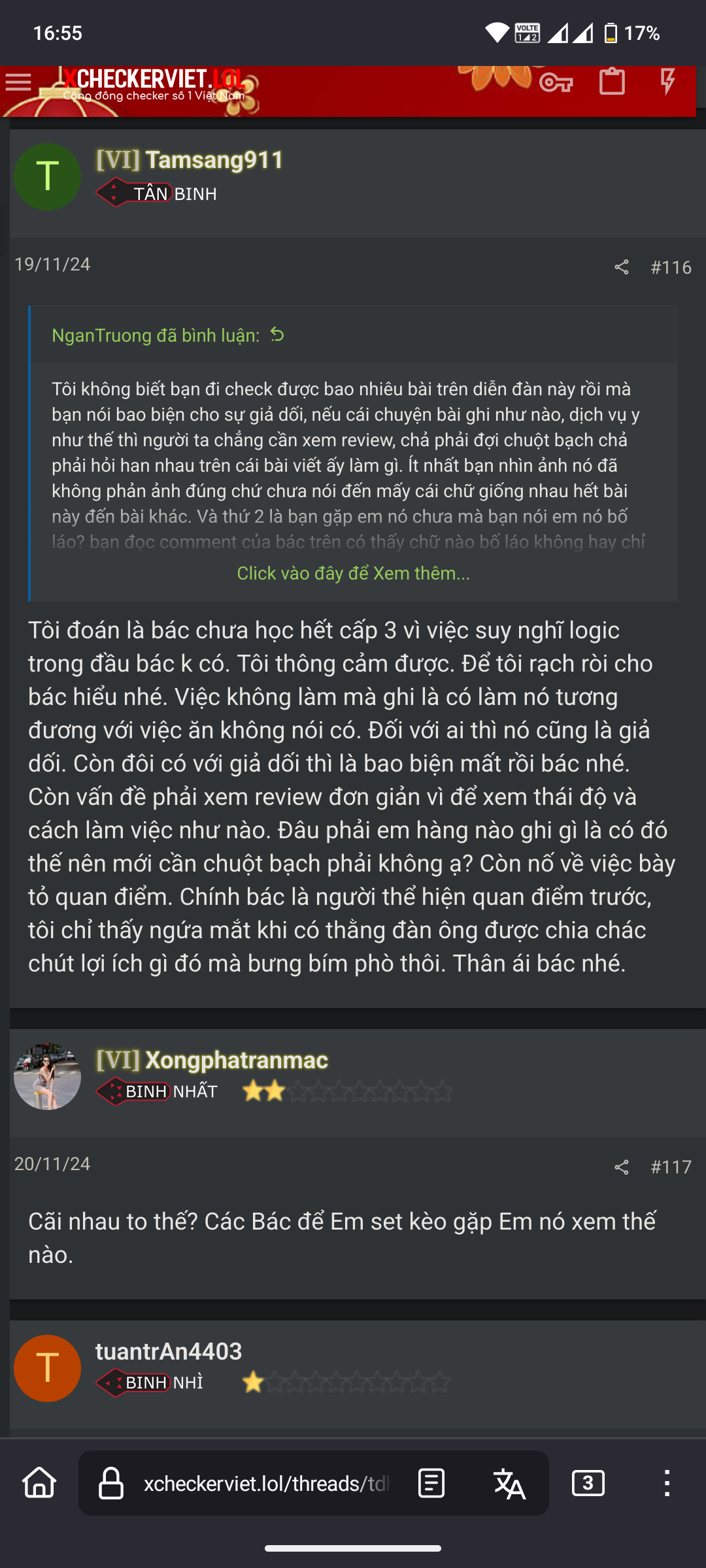Edit the xcheckerviet.lol address bar

click(265, 1484)
